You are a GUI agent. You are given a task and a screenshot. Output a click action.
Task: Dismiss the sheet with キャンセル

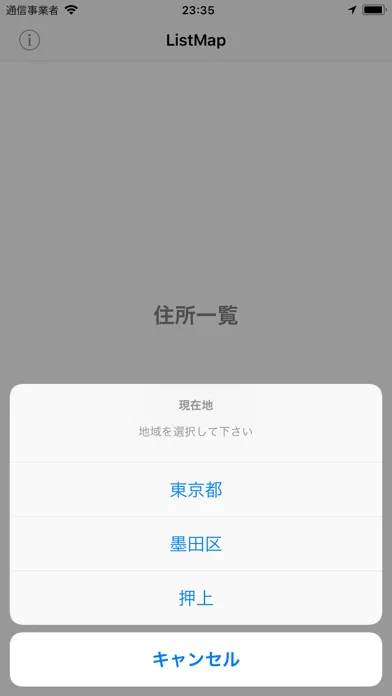196,659
